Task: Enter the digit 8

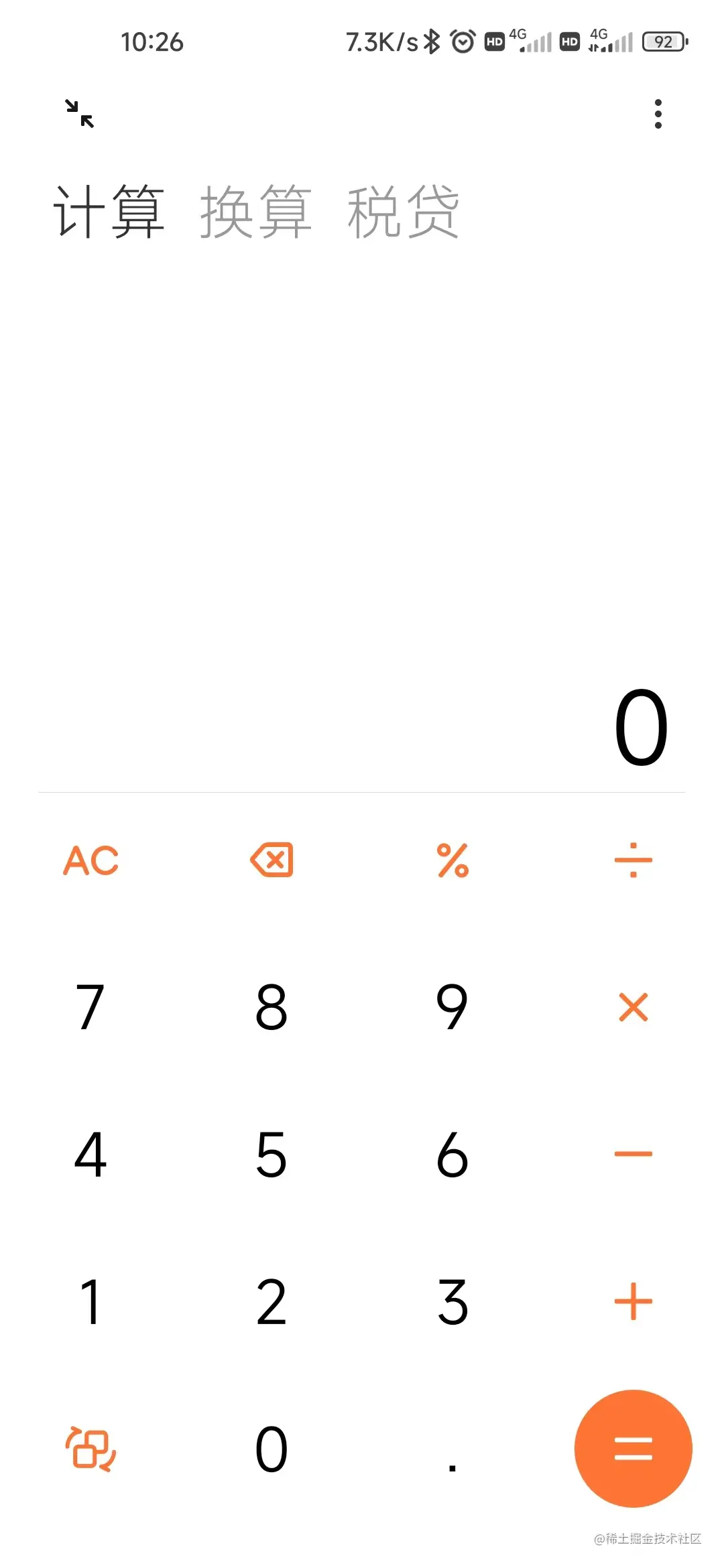Action: [x=271, y=1006]
